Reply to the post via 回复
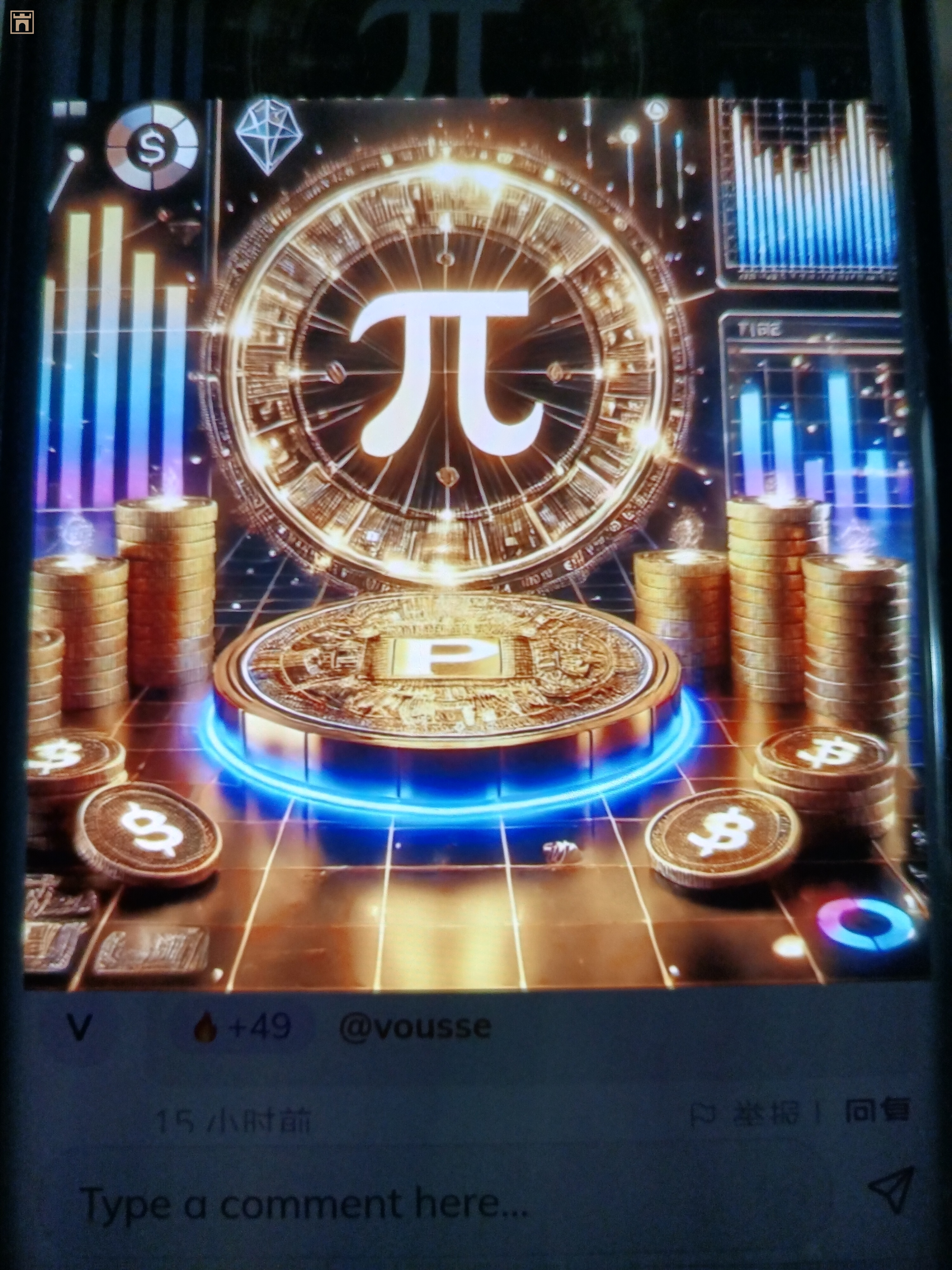Screen dimensions: 952x1270 pos(877,1112)
